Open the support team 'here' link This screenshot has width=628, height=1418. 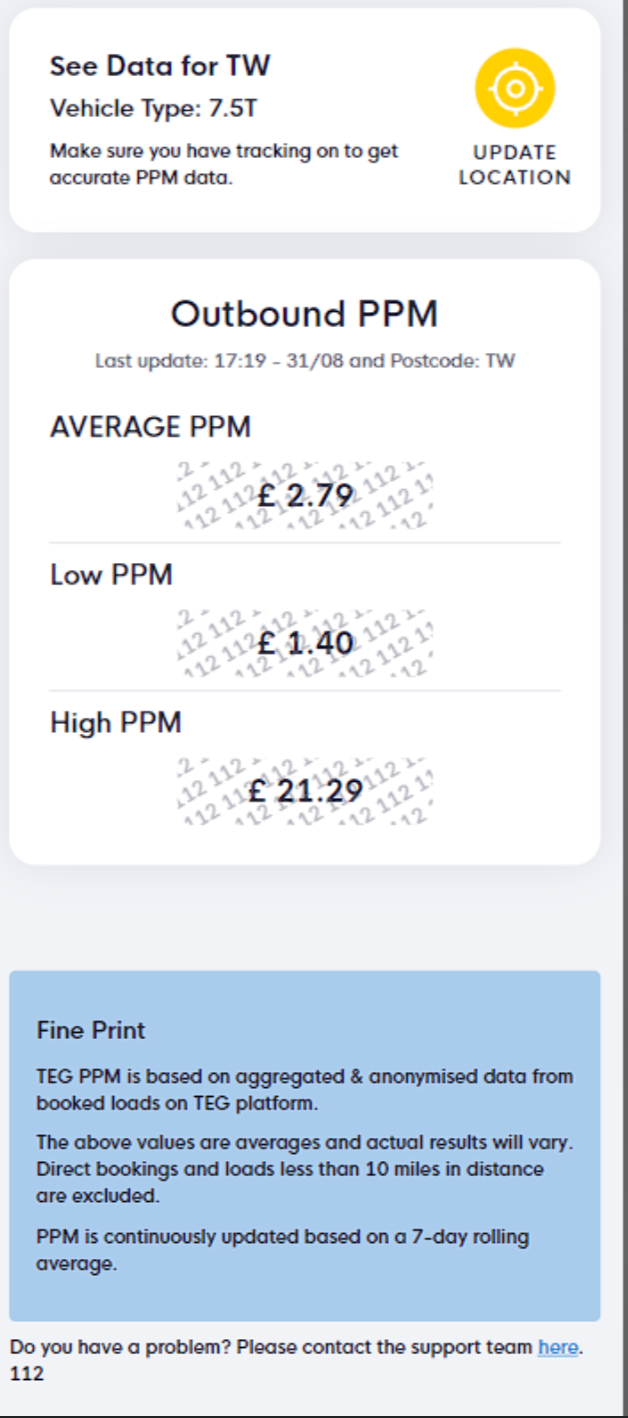pos(558,1347)
